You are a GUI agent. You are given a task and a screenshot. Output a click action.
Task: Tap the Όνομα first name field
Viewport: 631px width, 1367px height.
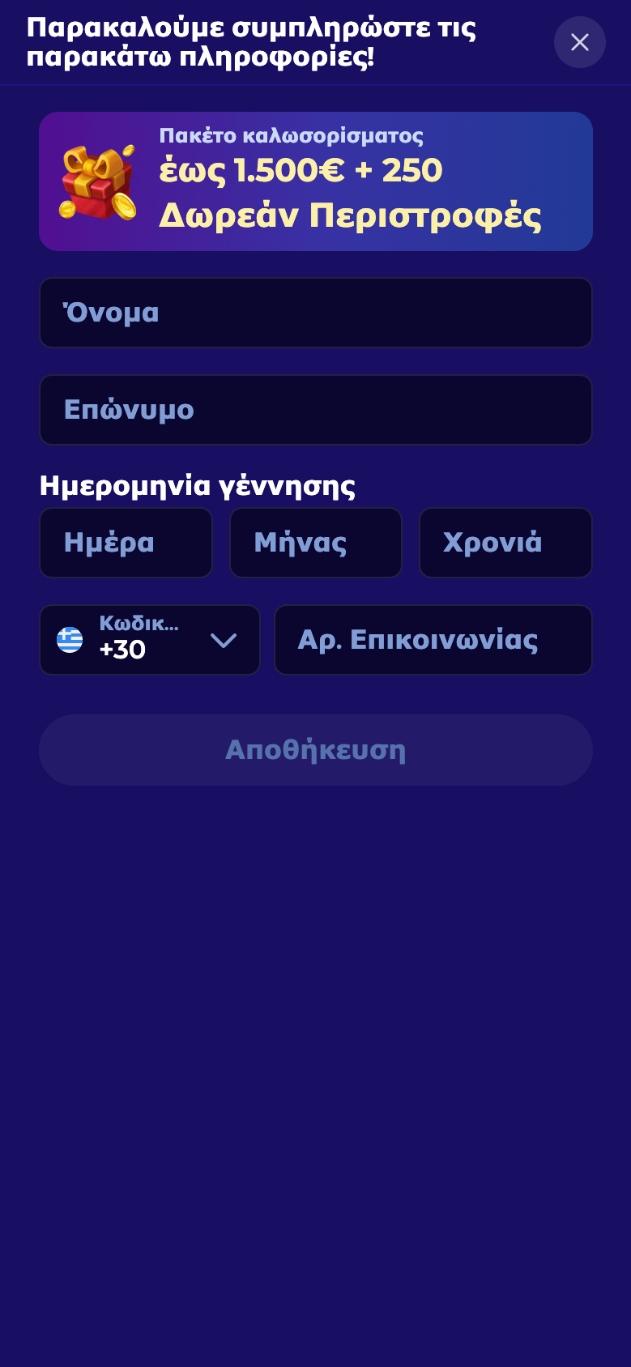click(315, 313)
